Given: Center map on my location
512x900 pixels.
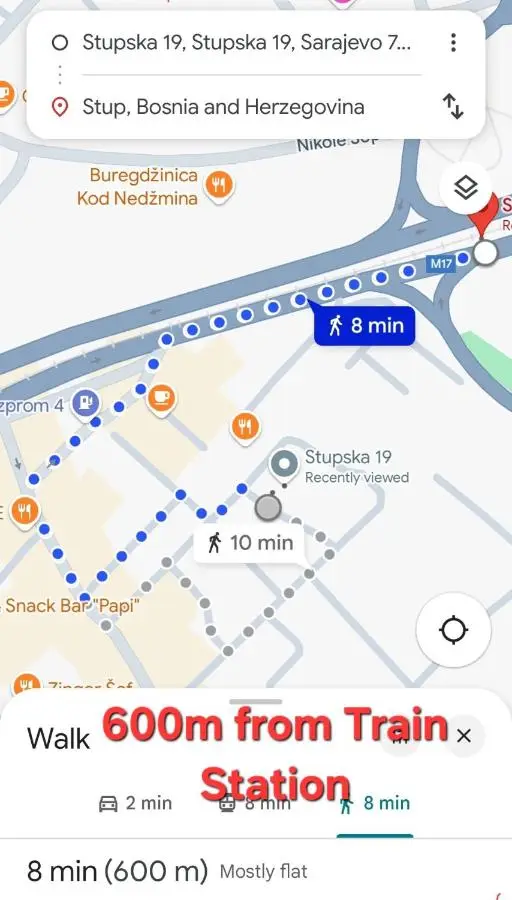Looking at the screenshot, I should [453, 630].
